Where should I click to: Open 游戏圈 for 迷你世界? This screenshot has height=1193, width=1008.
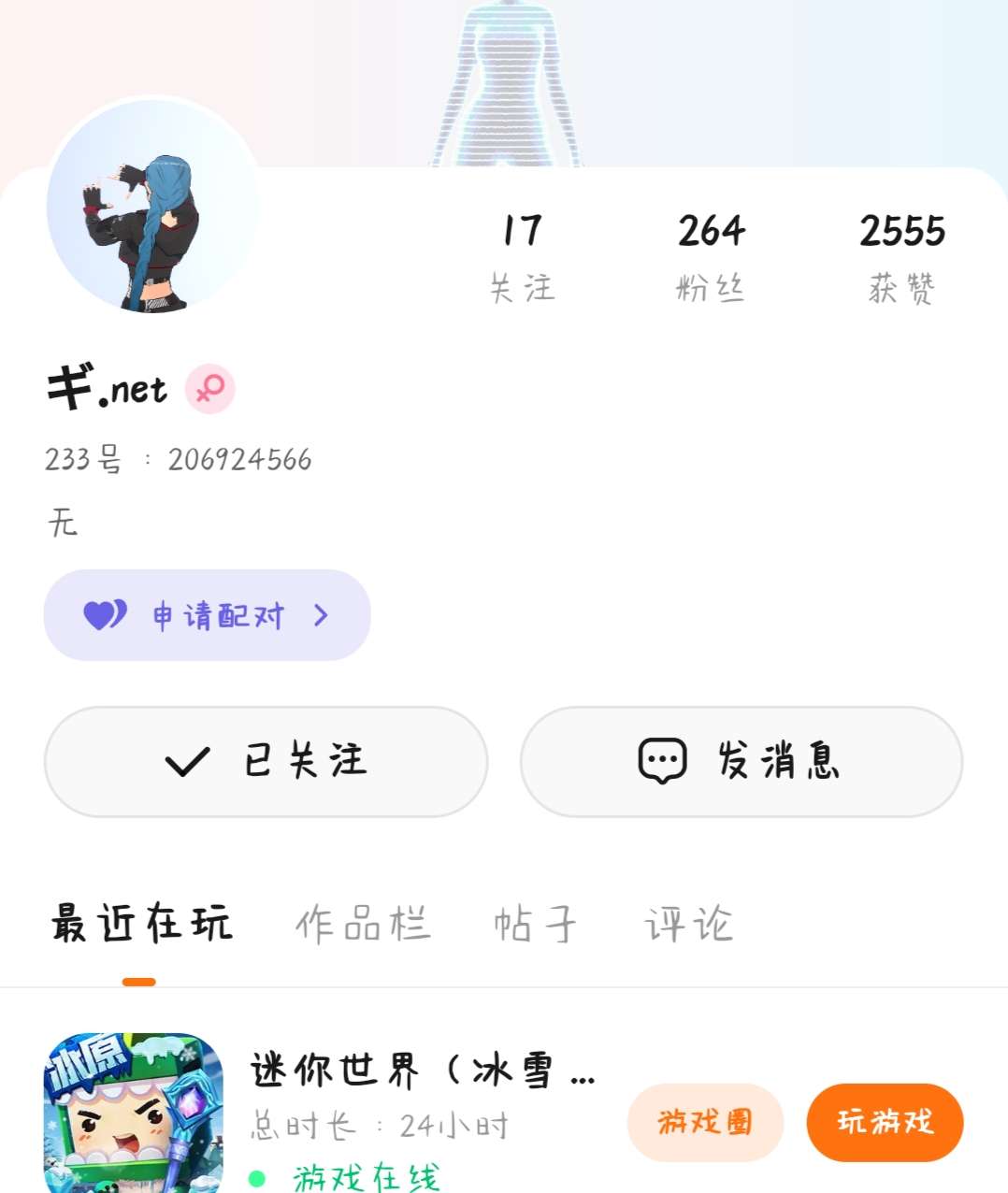pos(705,1122)
